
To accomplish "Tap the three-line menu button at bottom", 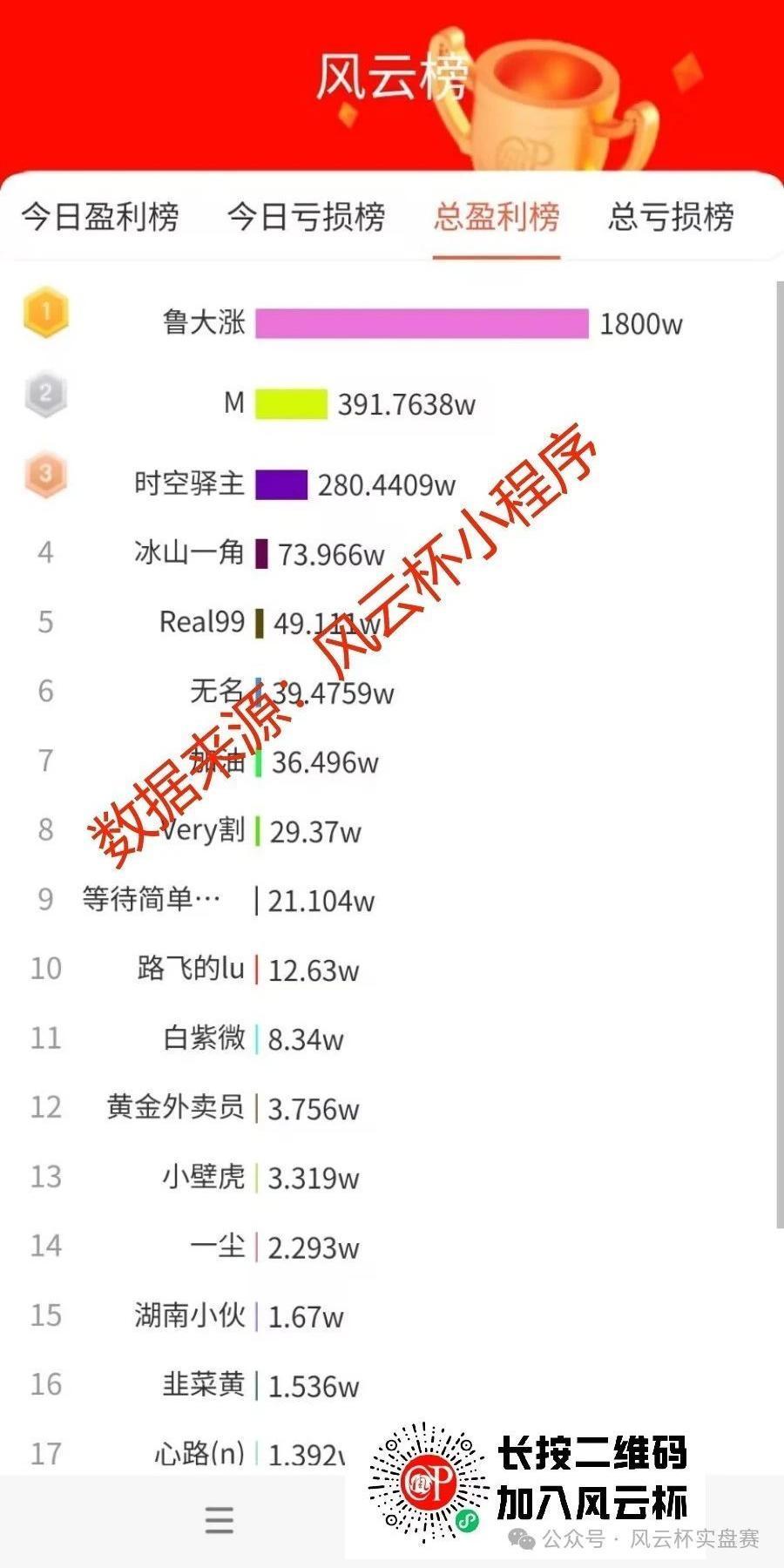I will (x=220, y=1520).
